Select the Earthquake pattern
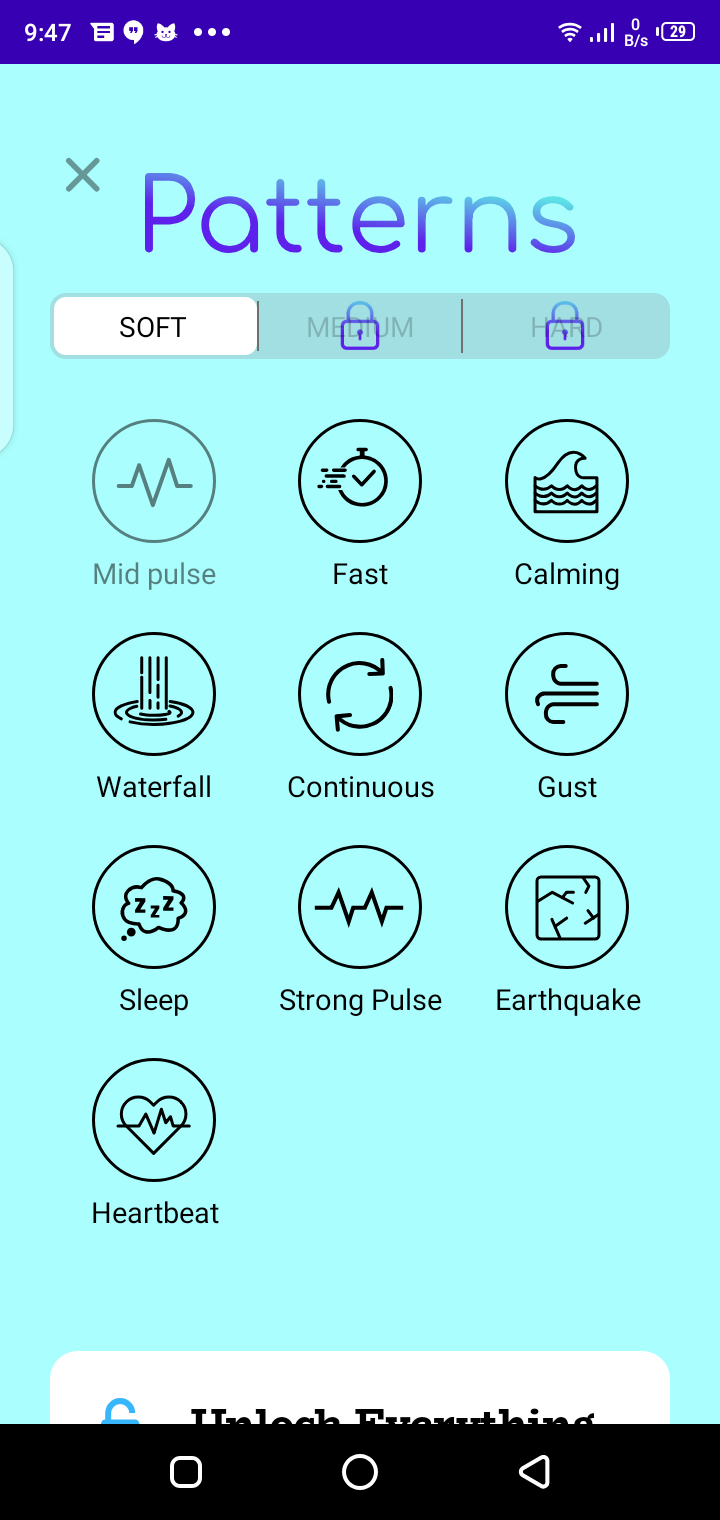 coord(567,907)
